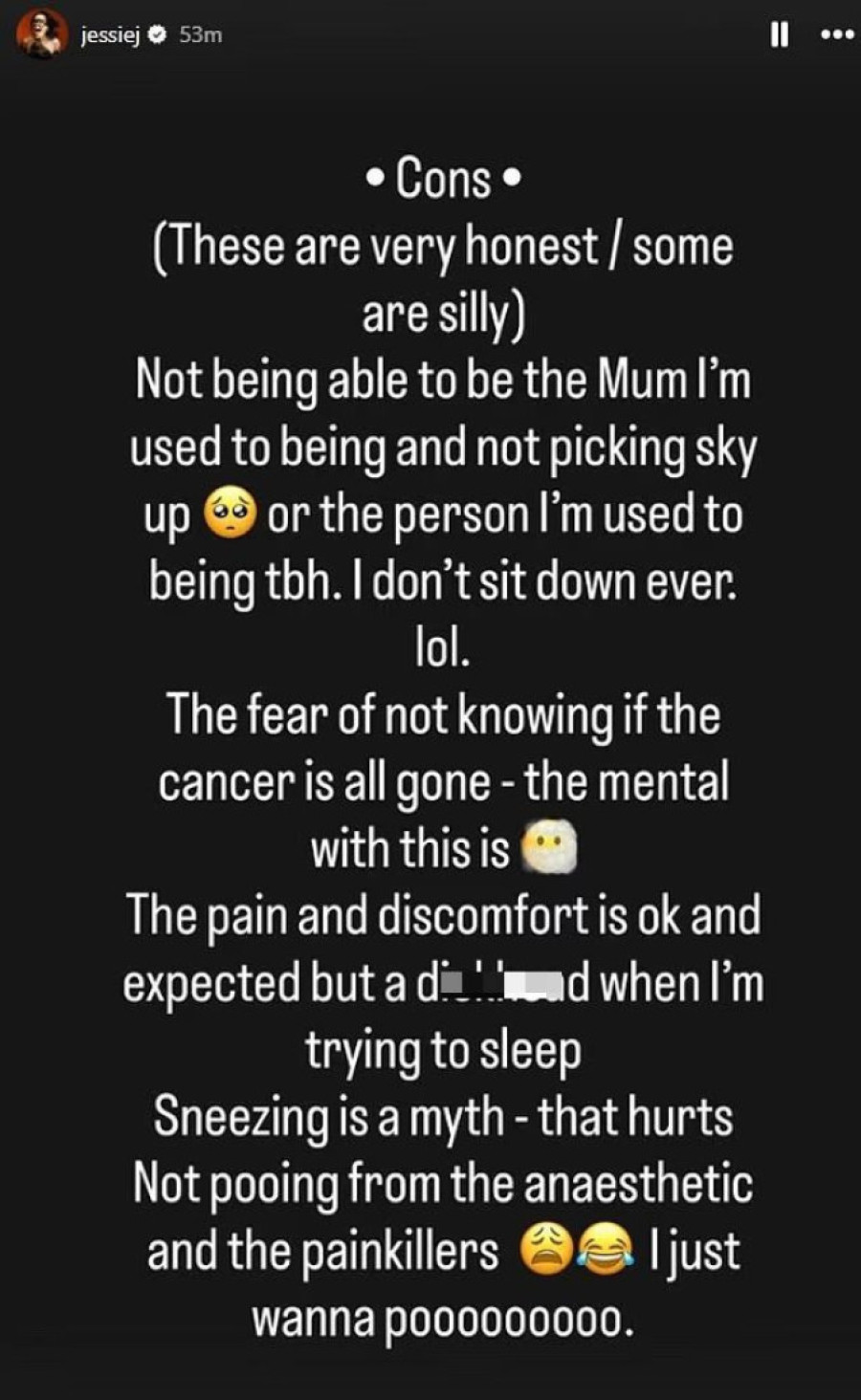This screenshot has height=1400, width=861.
Task: Open the jessiej username link
Action: [111, 35]
